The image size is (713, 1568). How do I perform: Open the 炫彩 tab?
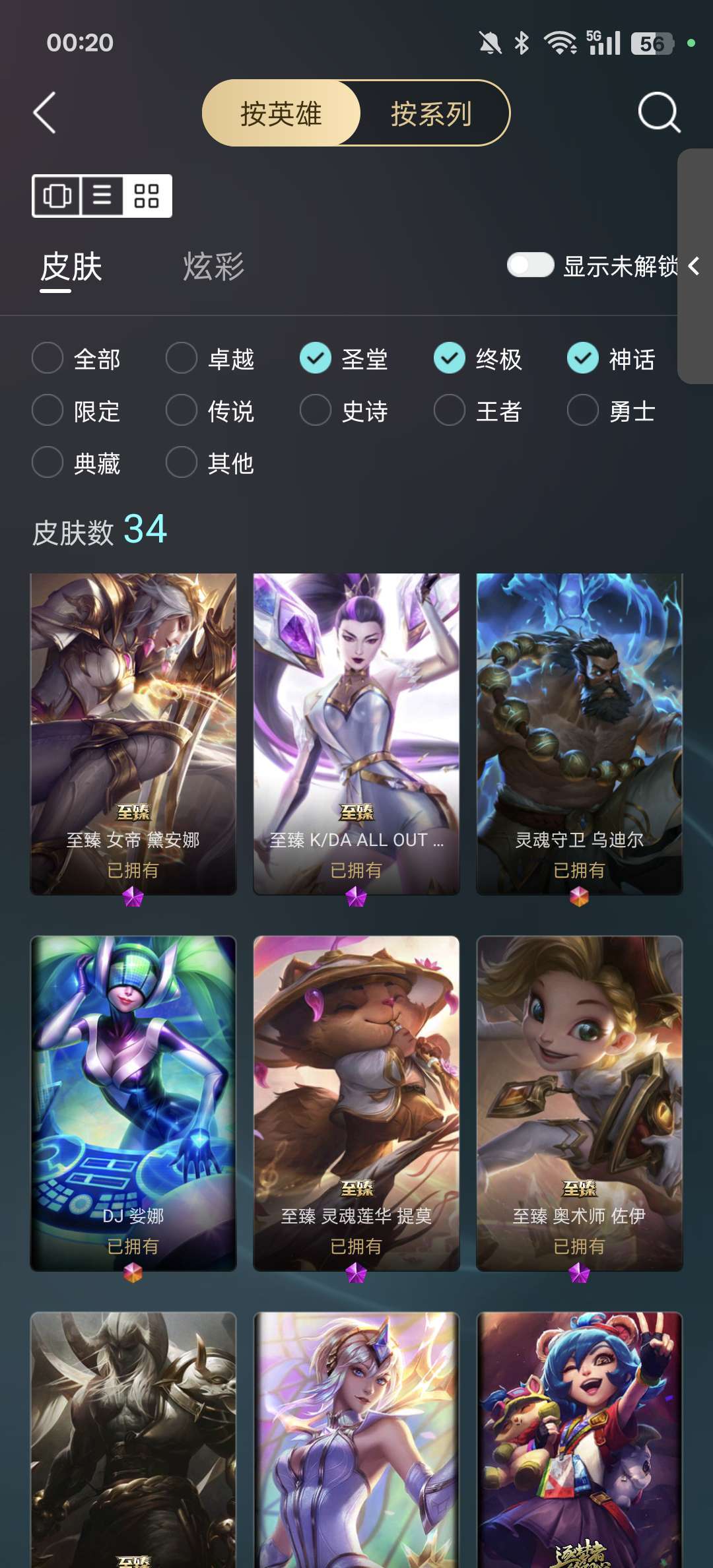214,267
